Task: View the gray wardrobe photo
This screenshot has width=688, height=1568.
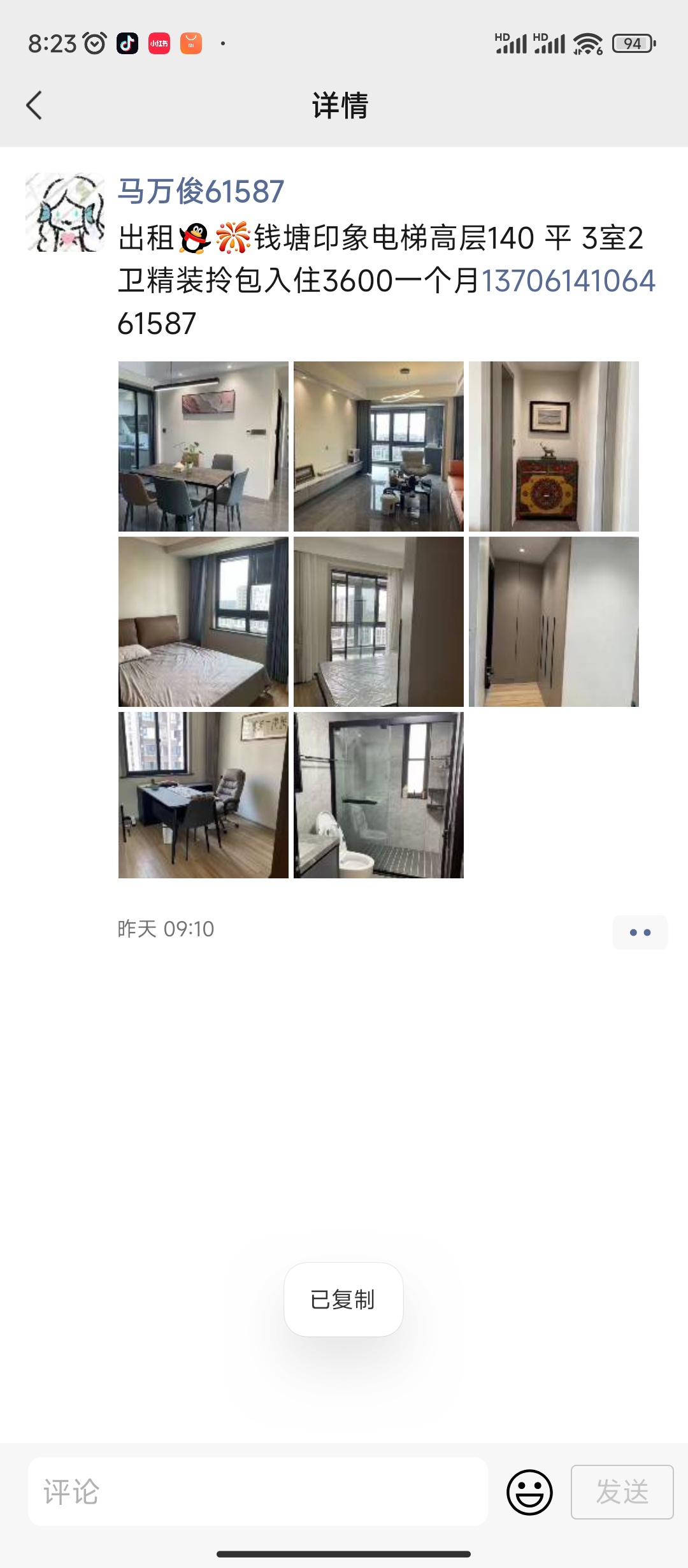Action: (554, 621)
